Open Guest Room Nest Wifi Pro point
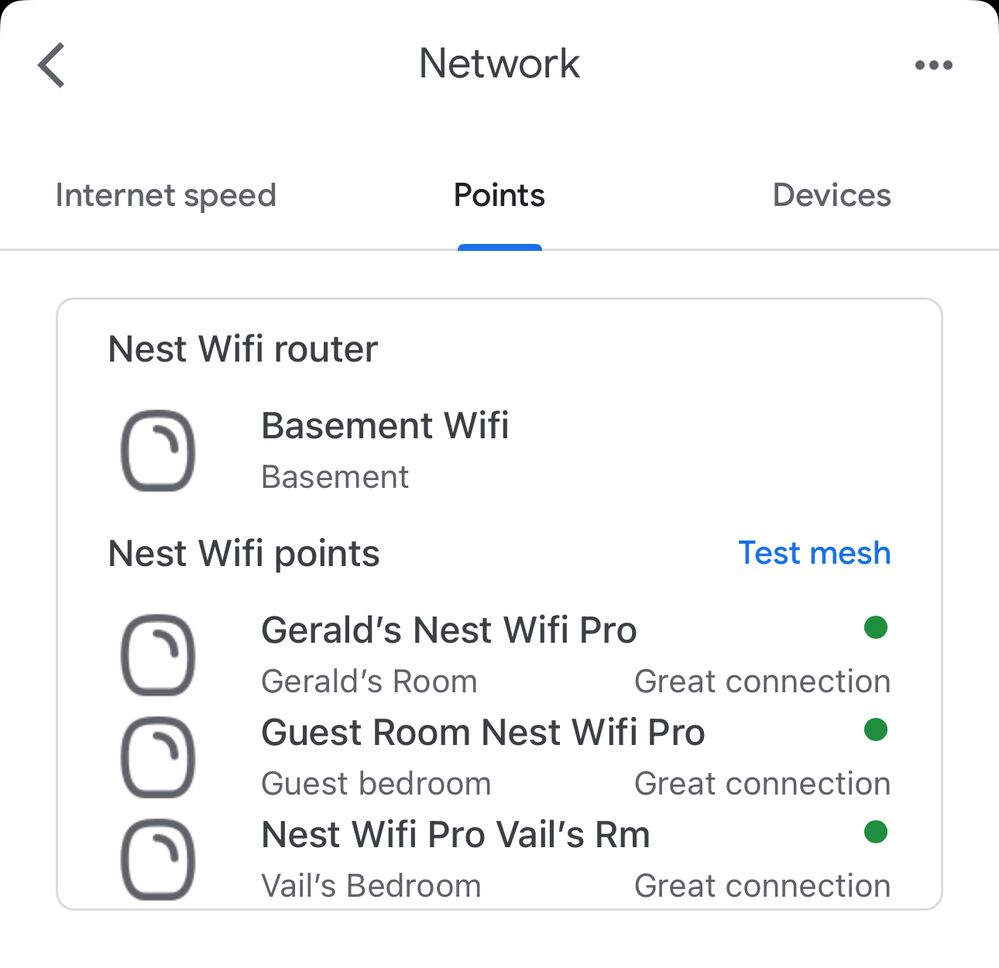 click(x=482, y=755)
